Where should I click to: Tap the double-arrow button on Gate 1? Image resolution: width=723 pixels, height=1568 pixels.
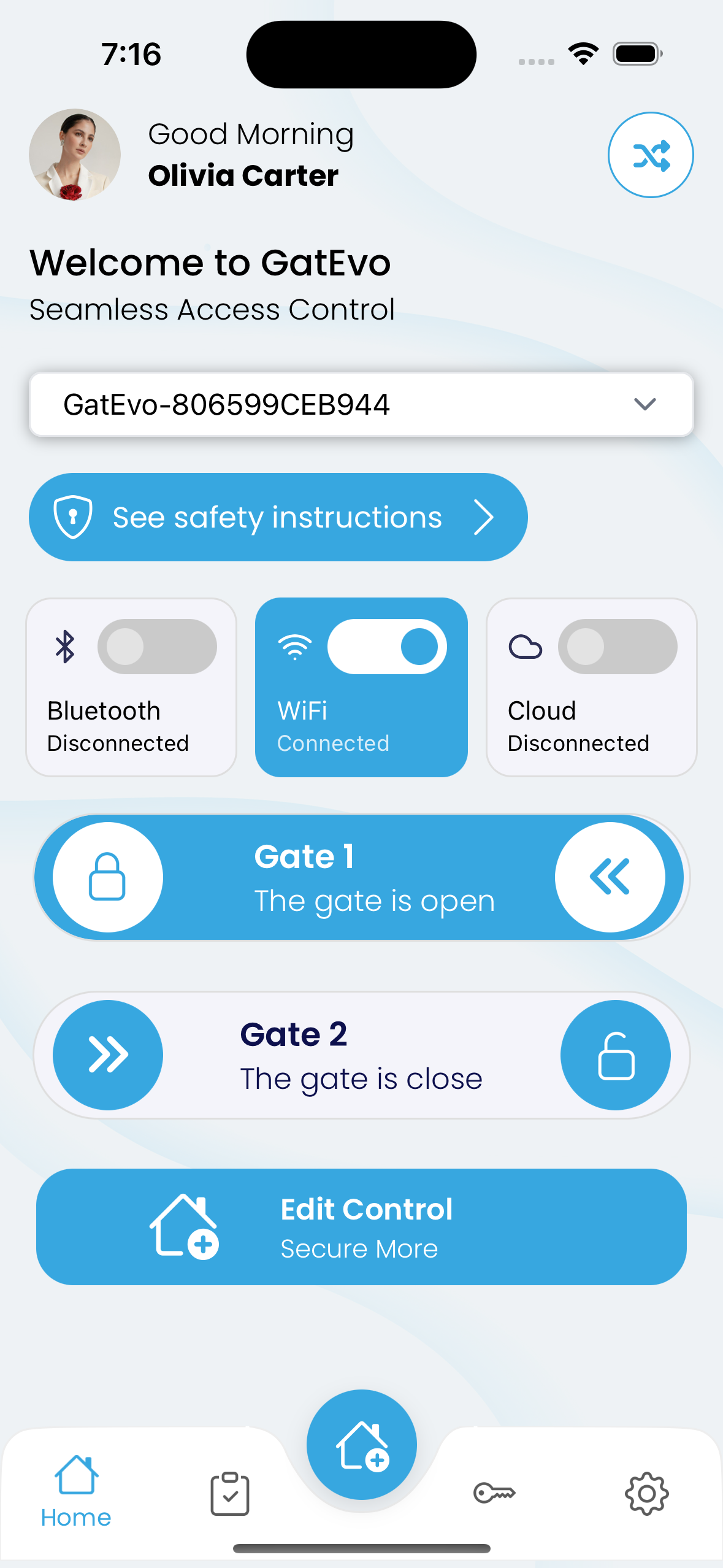[x=610, y=877]
